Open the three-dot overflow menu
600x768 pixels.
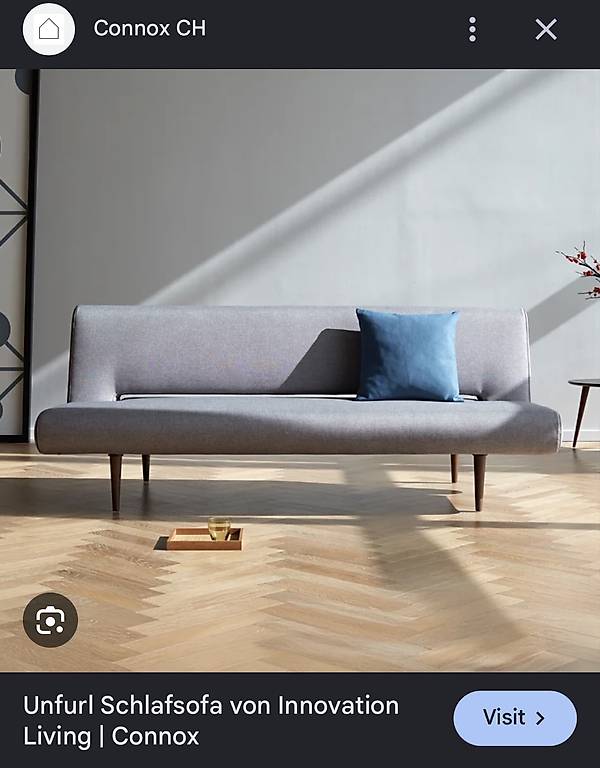click(x=472, y=29)
